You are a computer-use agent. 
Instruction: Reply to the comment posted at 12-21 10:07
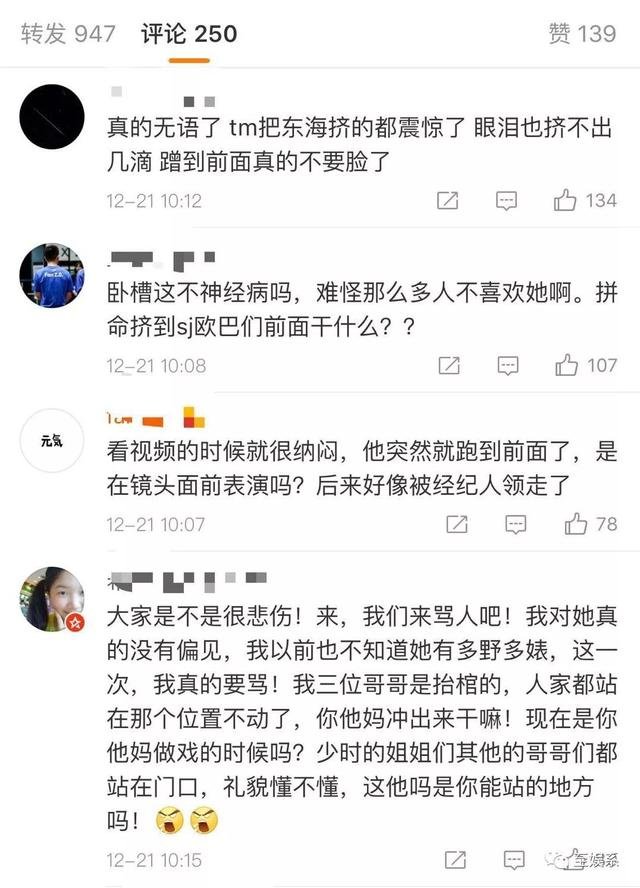tap(515, 524)
